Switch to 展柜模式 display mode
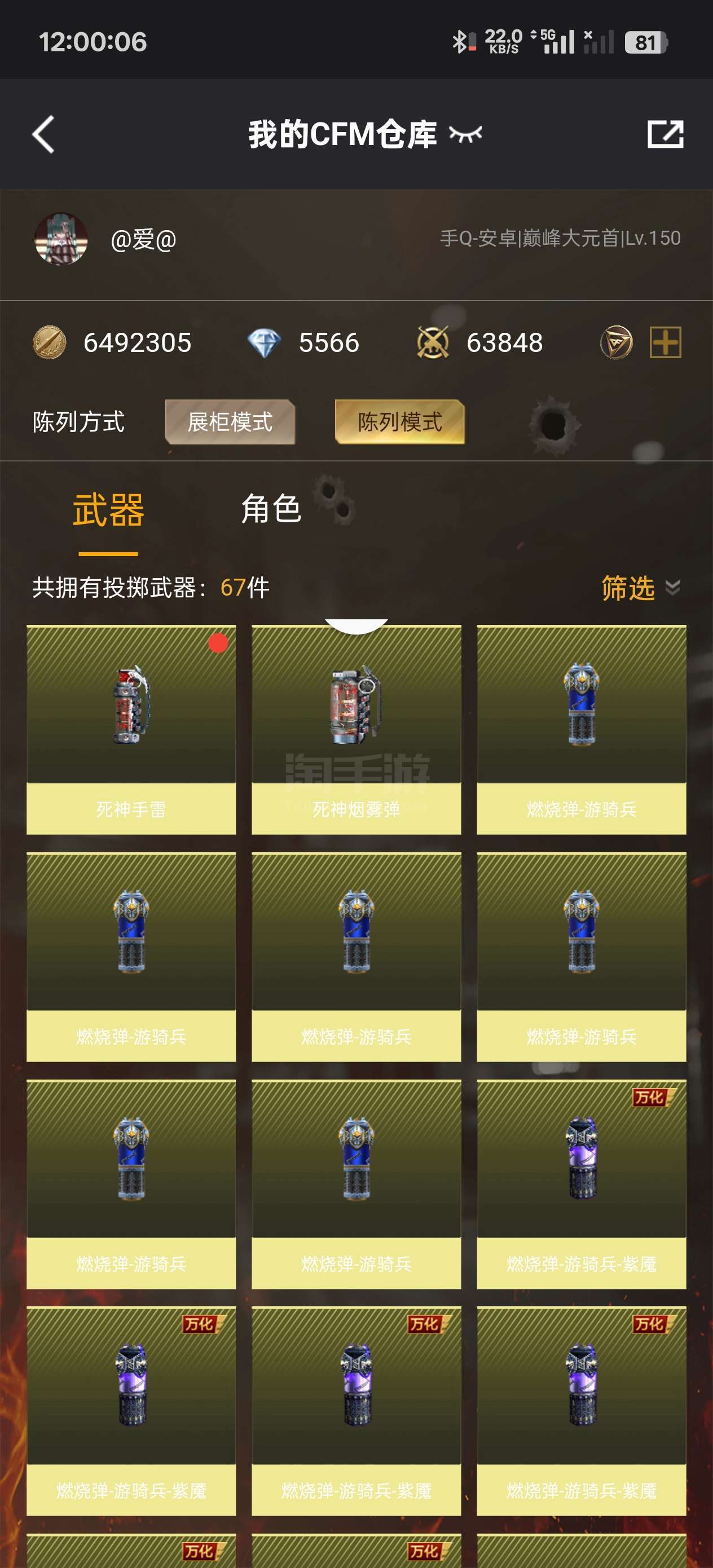Screen dimensions: 713x1568 [230, 422]
